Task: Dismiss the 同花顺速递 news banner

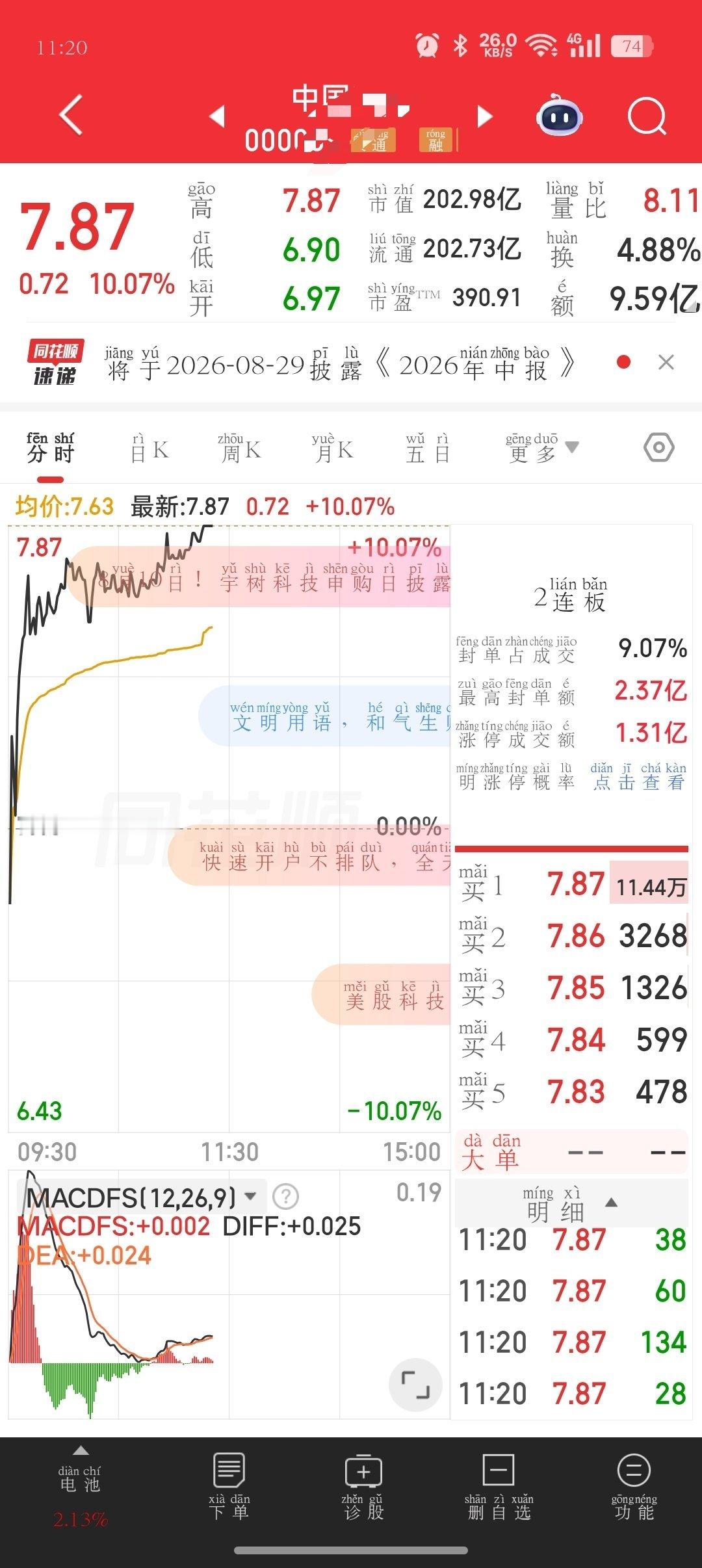Action: click(x=666, y=362)
